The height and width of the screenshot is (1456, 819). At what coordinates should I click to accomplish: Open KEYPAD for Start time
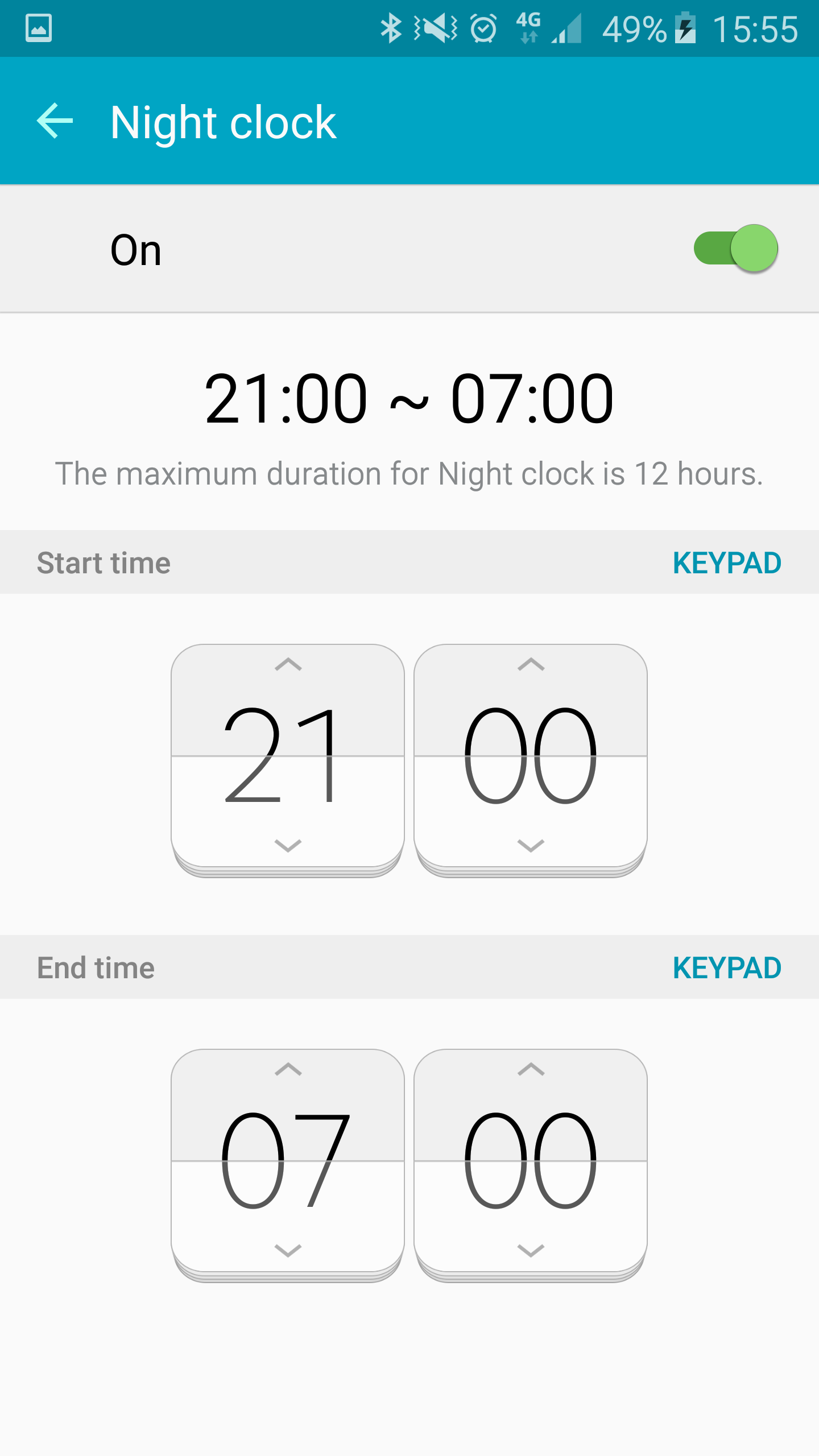click(726, 563)
